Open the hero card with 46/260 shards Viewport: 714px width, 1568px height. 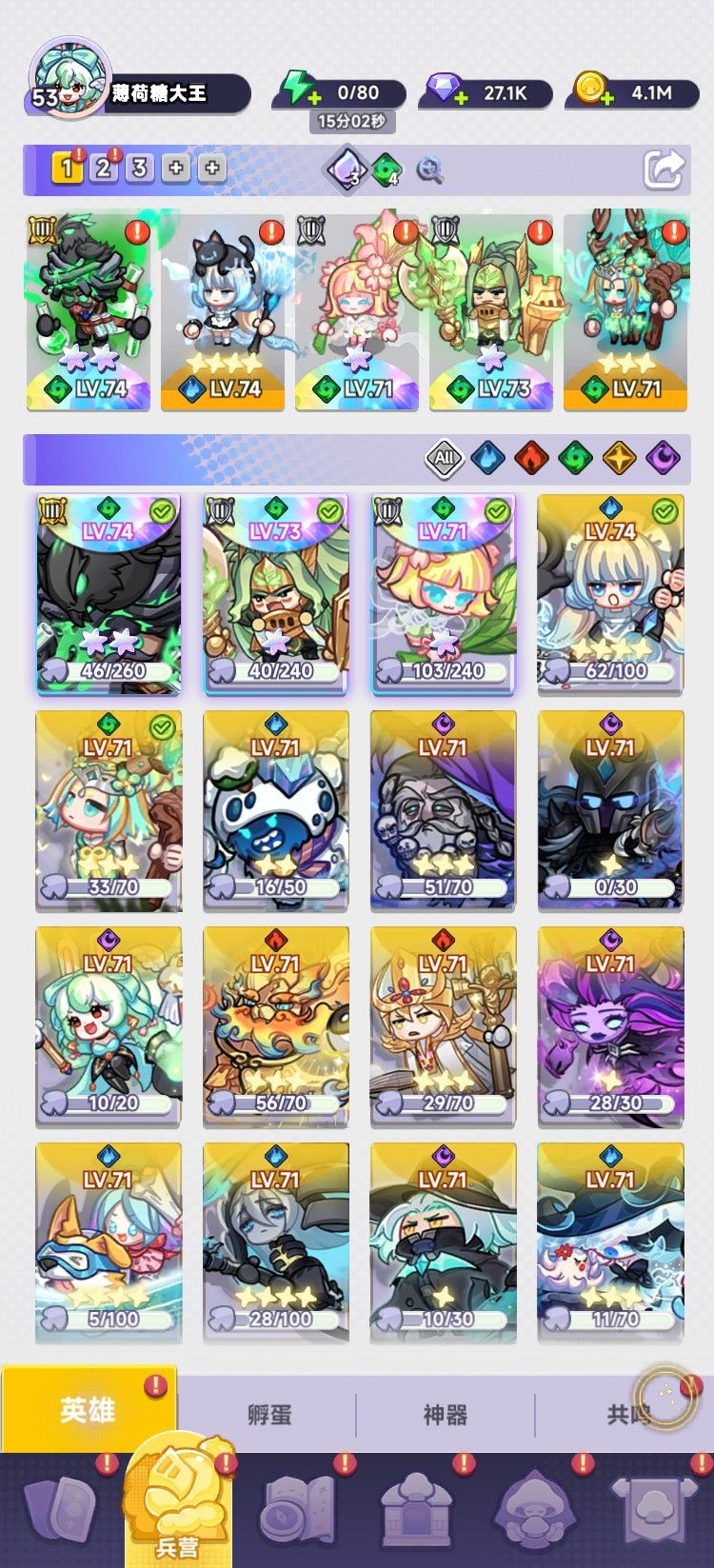109,593
